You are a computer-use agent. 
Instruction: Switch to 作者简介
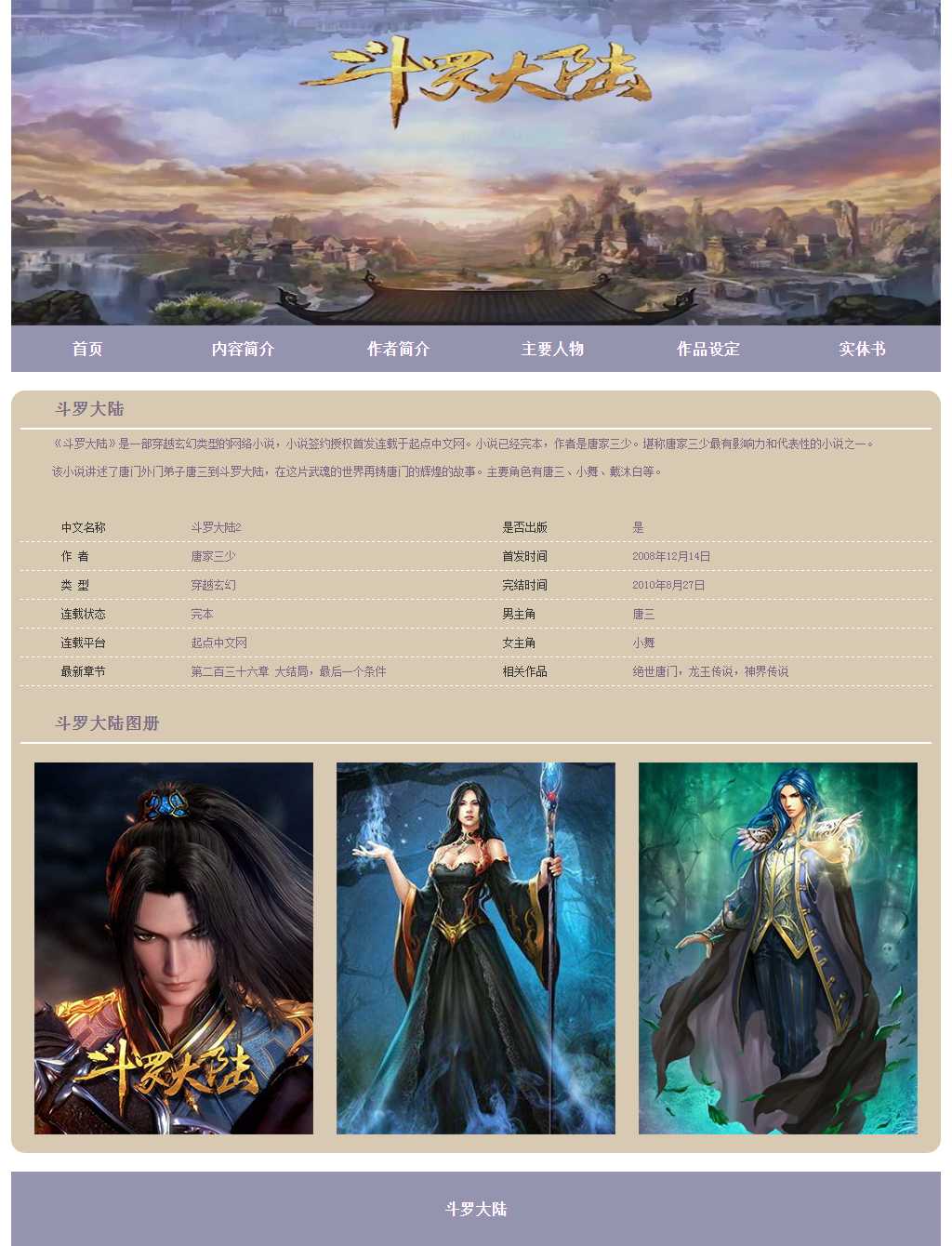tap(398, 349)
